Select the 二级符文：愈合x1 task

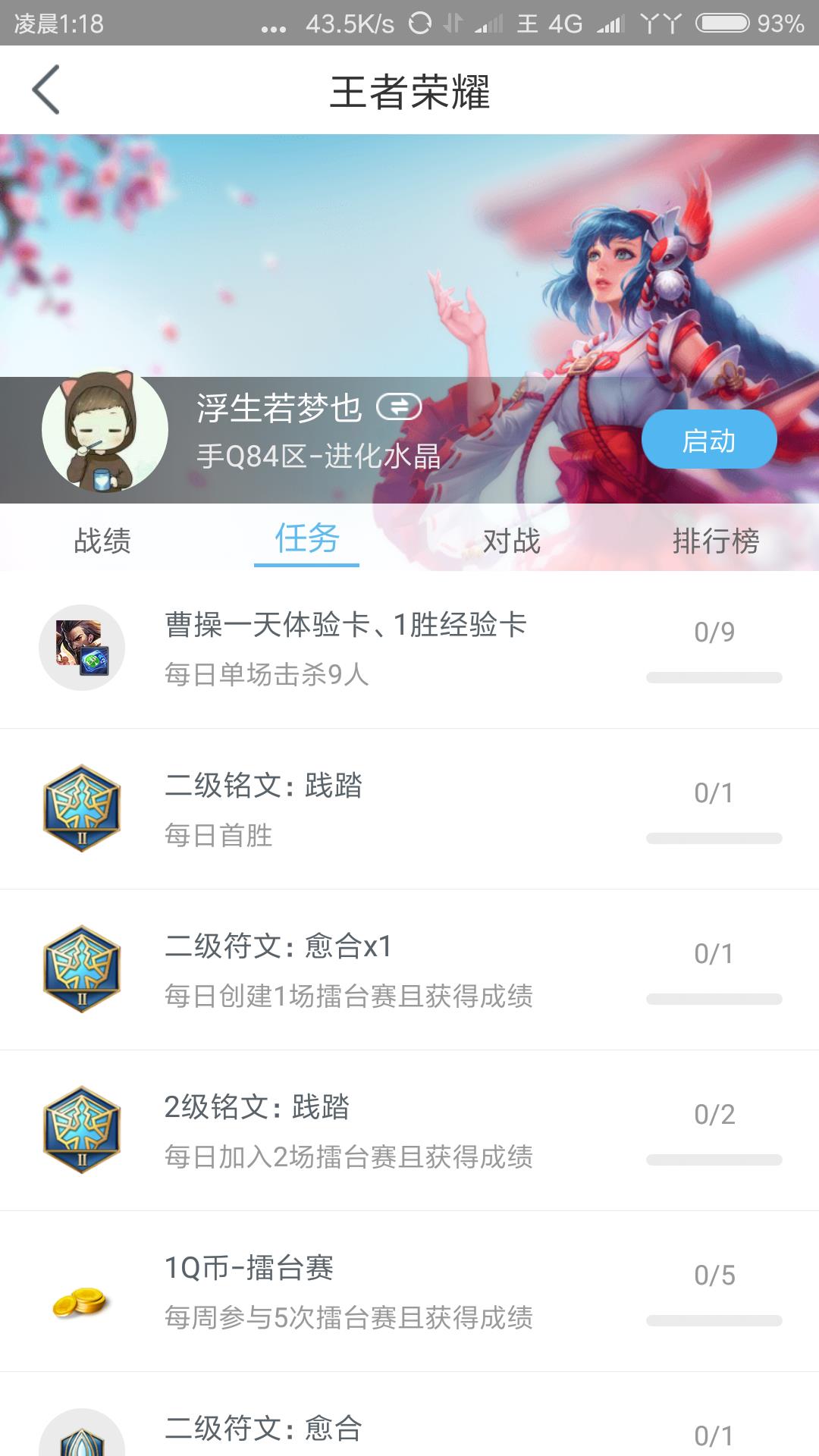tap(409, 971)
